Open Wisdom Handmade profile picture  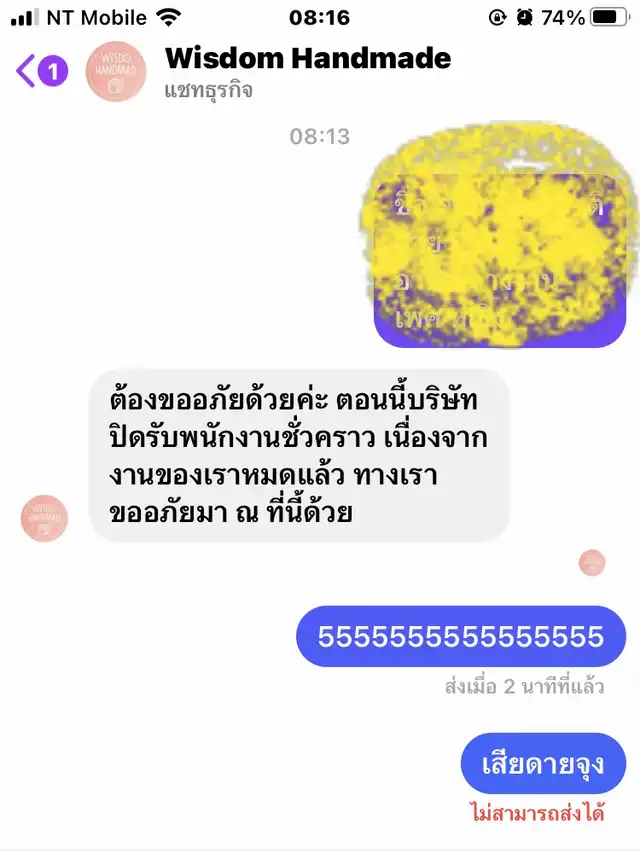point(116,72)
